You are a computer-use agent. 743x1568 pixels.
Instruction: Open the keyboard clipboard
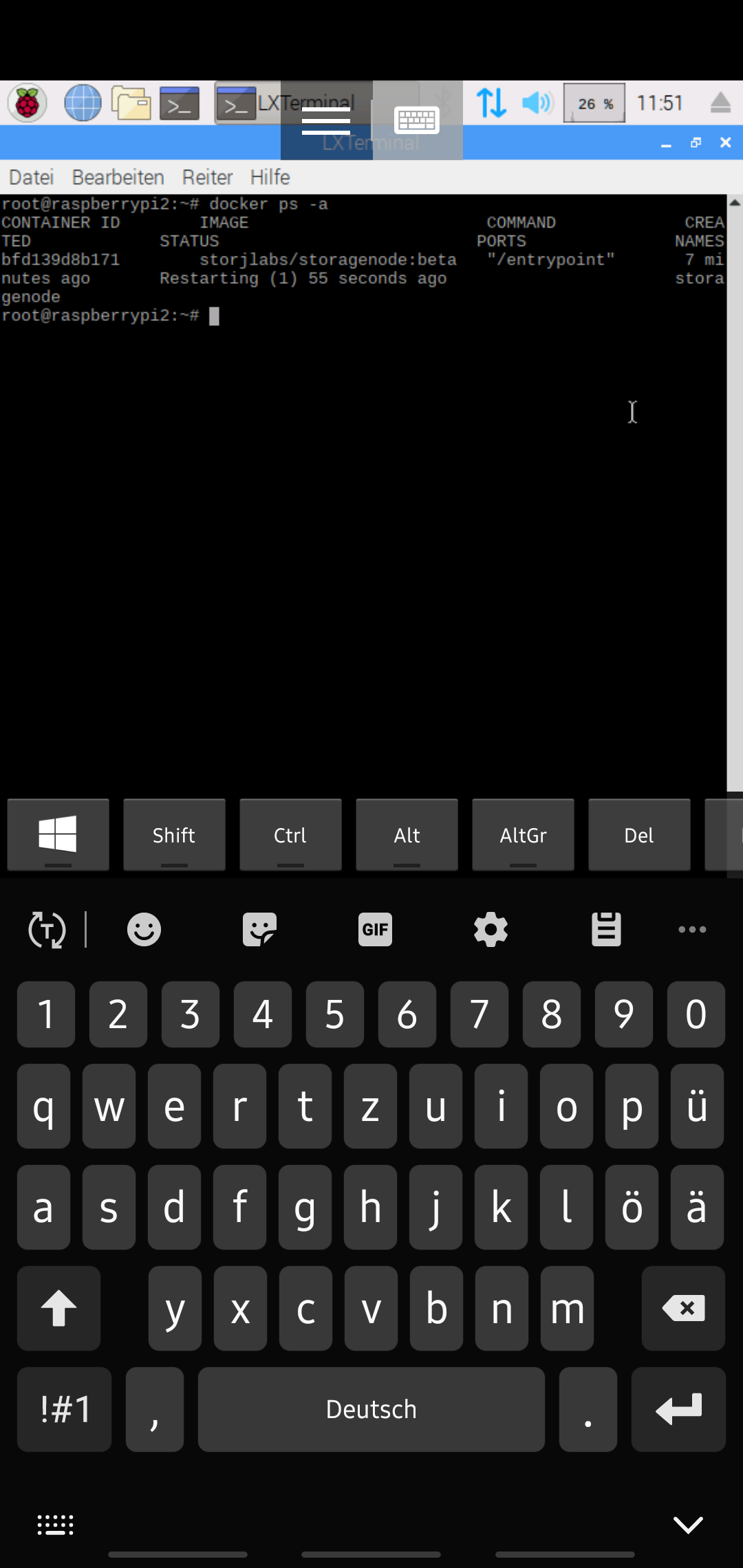[x=606, y=930]
